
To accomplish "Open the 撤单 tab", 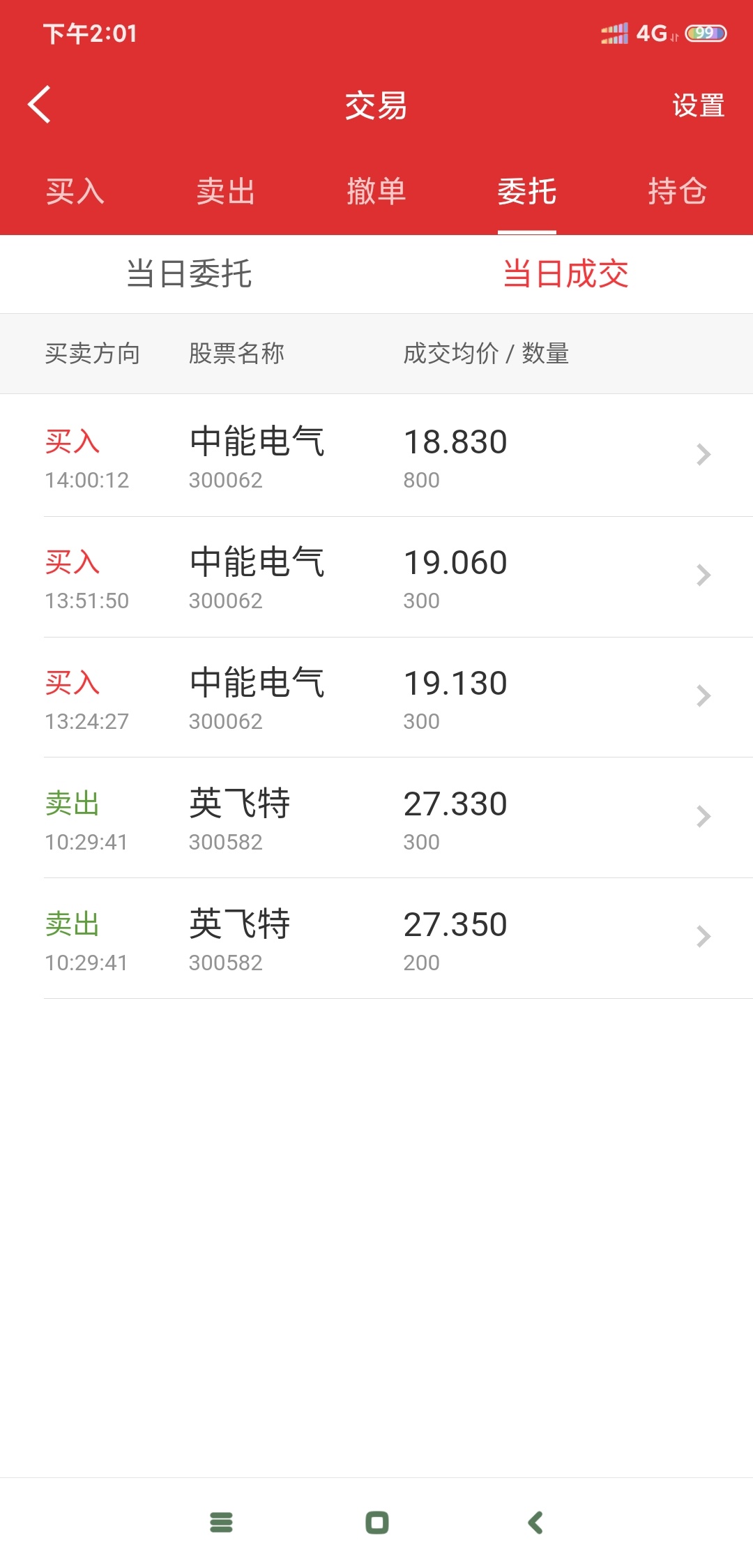I will point(376,191).
